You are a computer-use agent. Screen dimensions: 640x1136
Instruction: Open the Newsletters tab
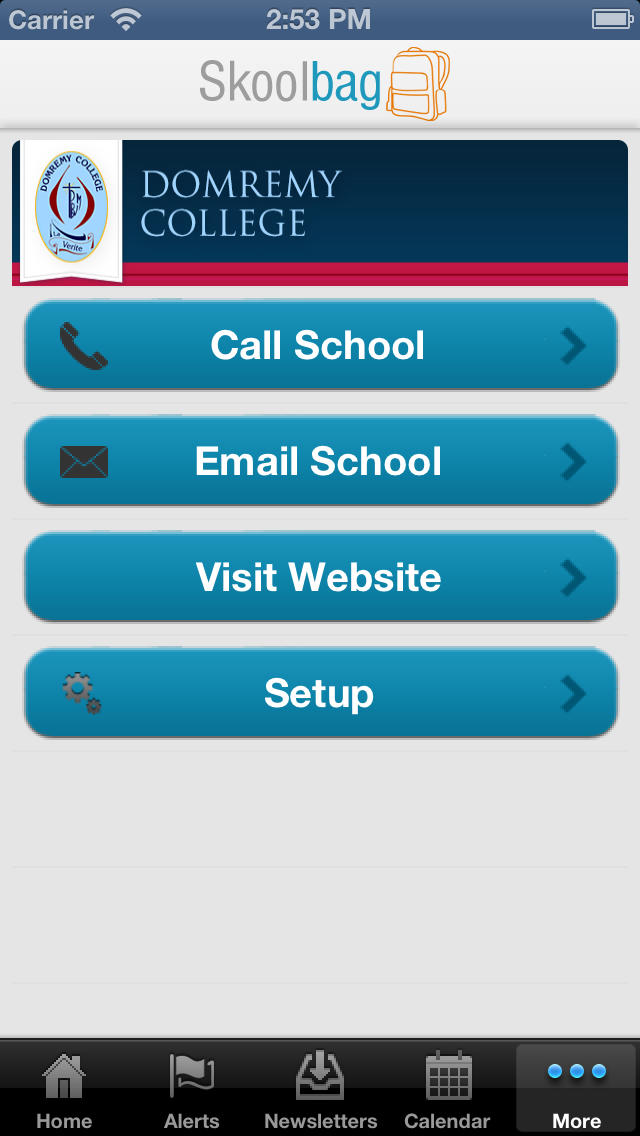point(320,1089)
